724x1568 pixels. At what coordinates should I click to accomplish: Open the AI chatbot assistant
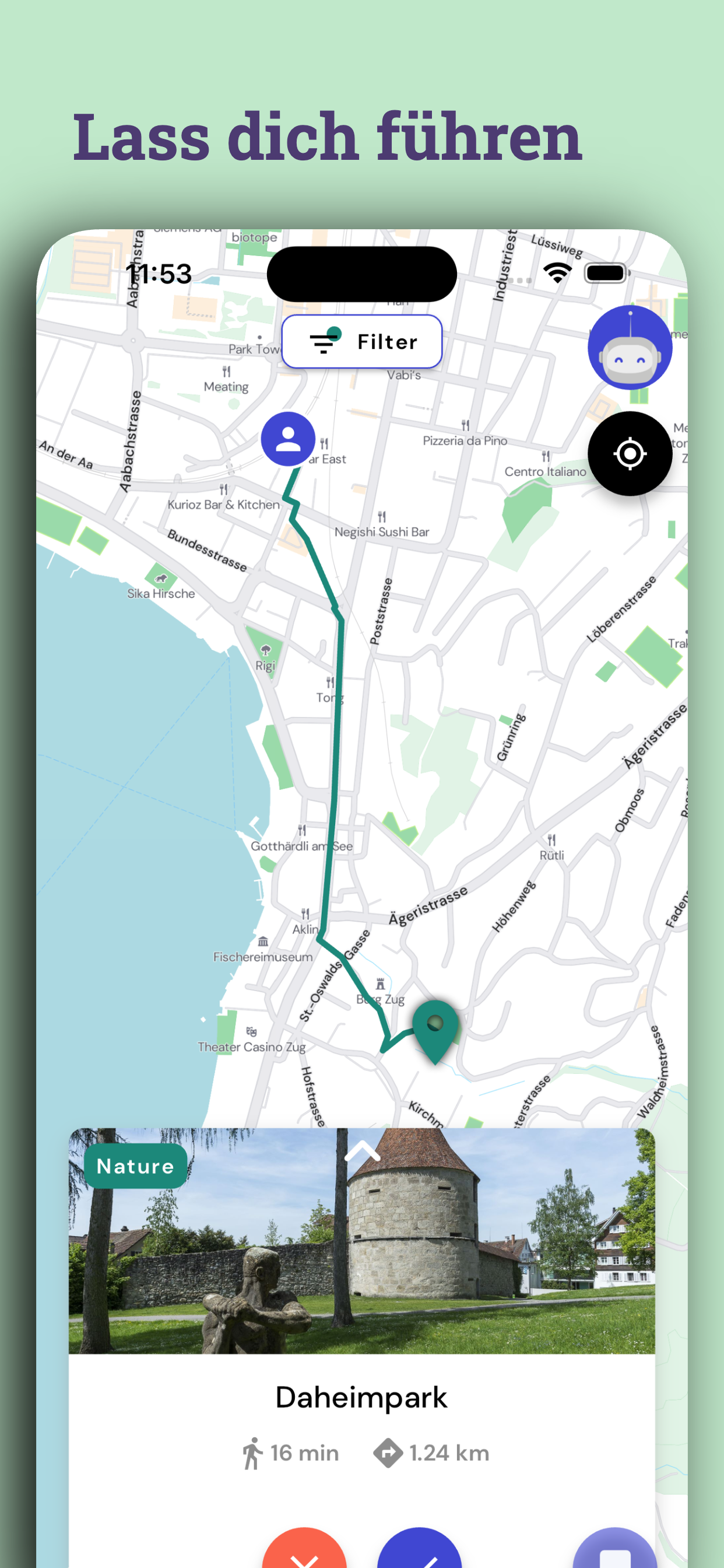[x=630, y=347]
